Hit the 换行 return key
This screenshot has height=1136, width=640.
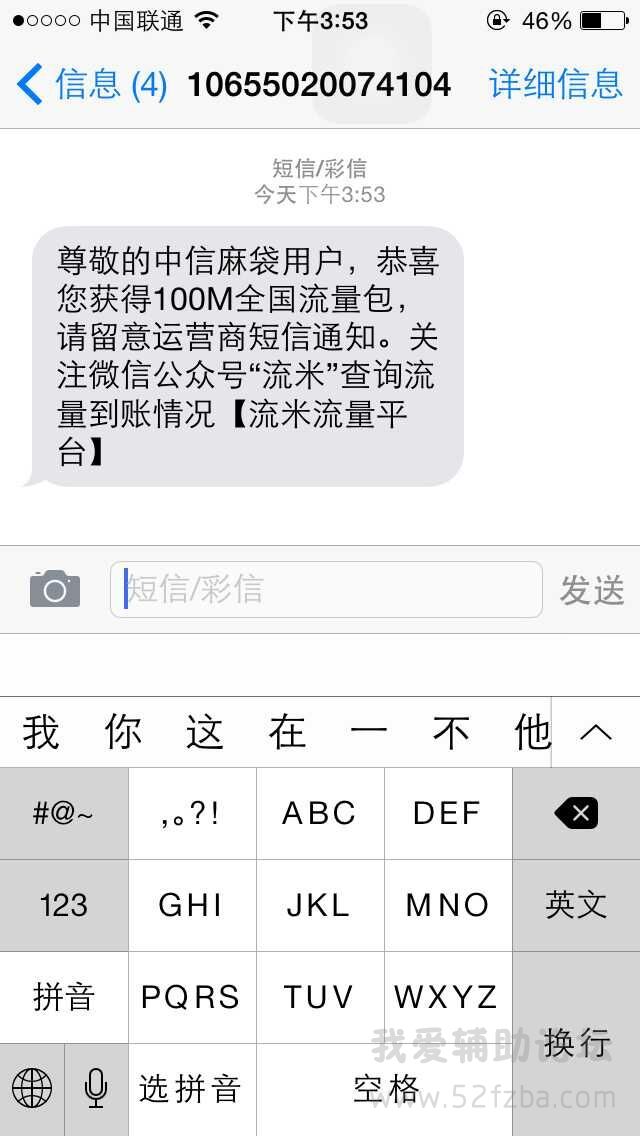coord(576,1043)
